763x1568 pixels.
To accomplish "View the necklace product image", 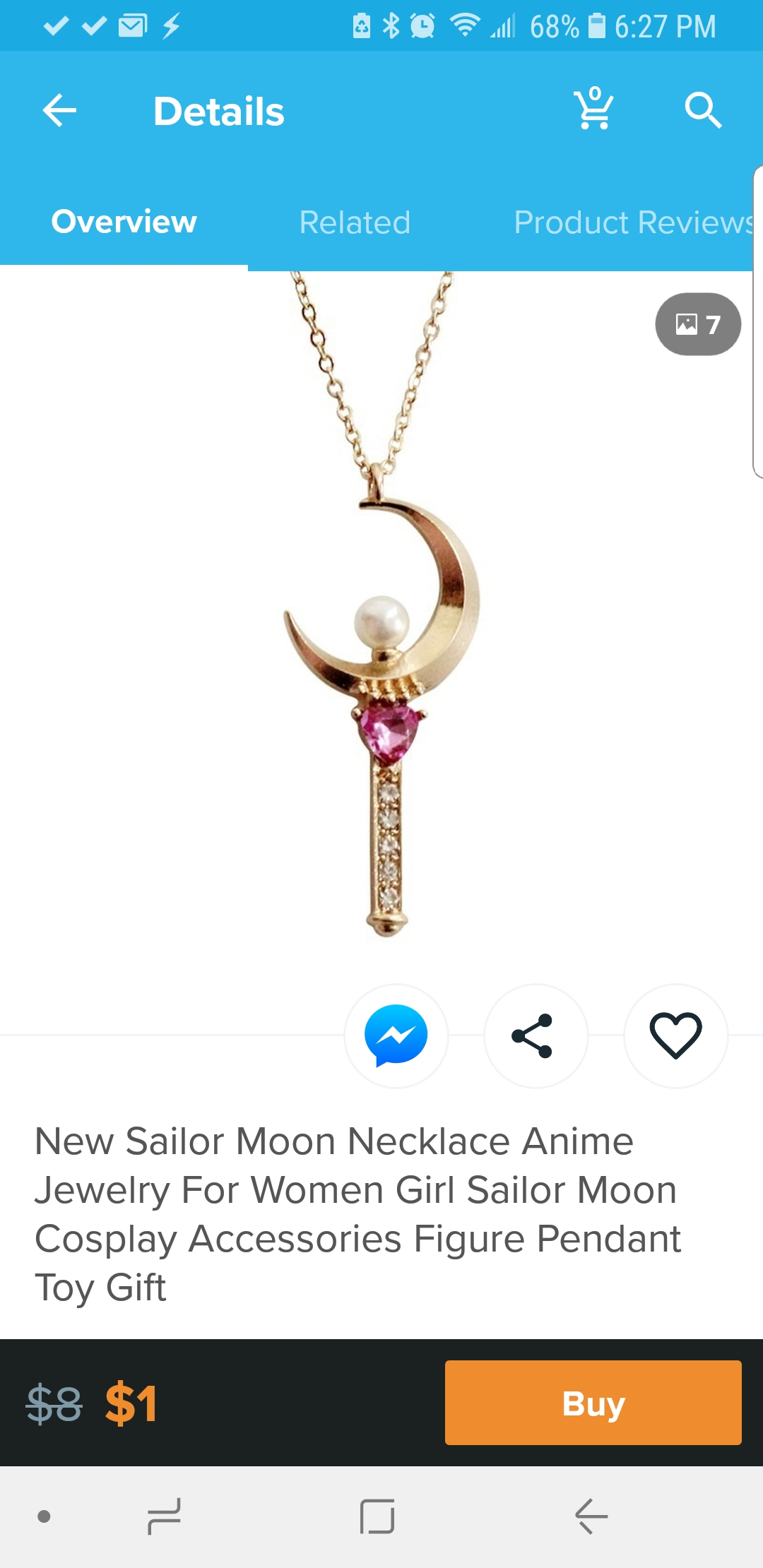I will pyautogui.click(x=382, y=605).
